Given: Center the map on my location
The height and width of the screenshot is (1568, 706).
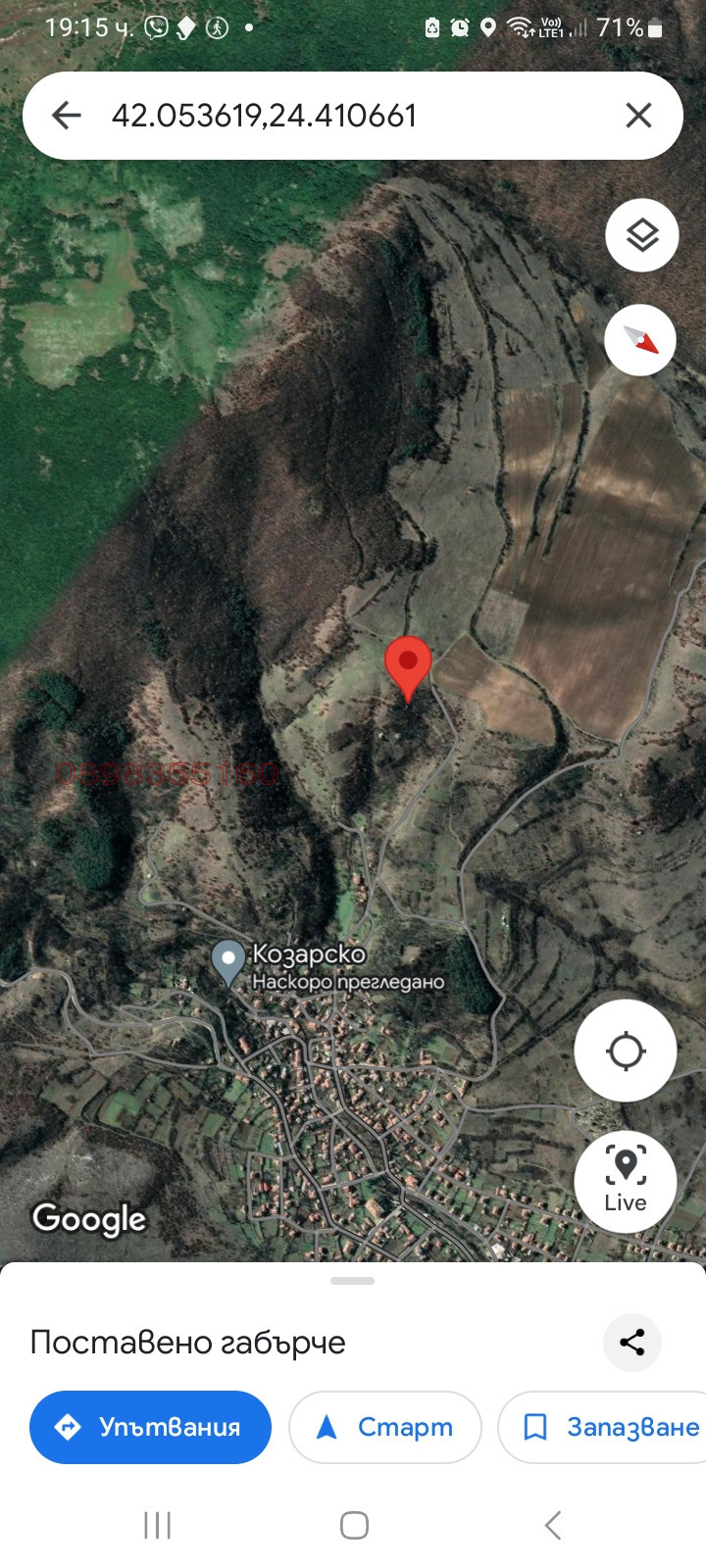Looking at the screenshot, I should (626, 1052).
